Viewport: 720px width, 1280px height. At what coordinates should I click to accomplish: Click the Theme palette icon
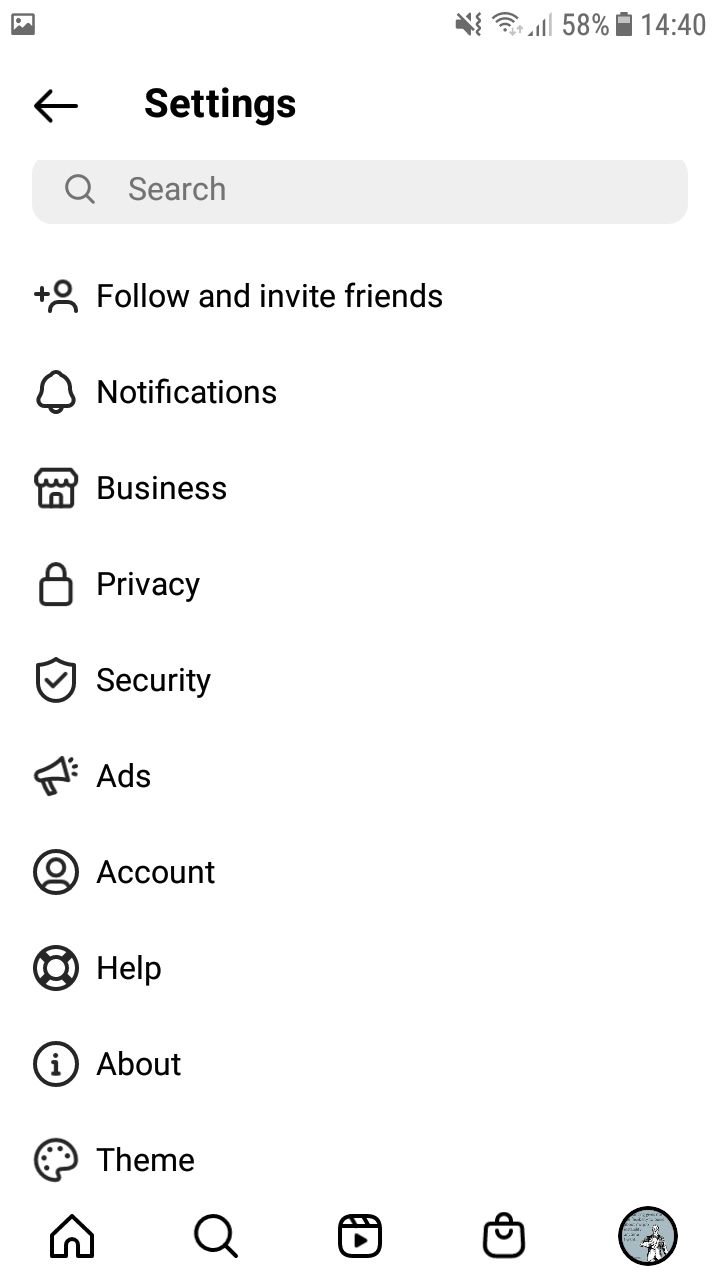click(55, 1159)
